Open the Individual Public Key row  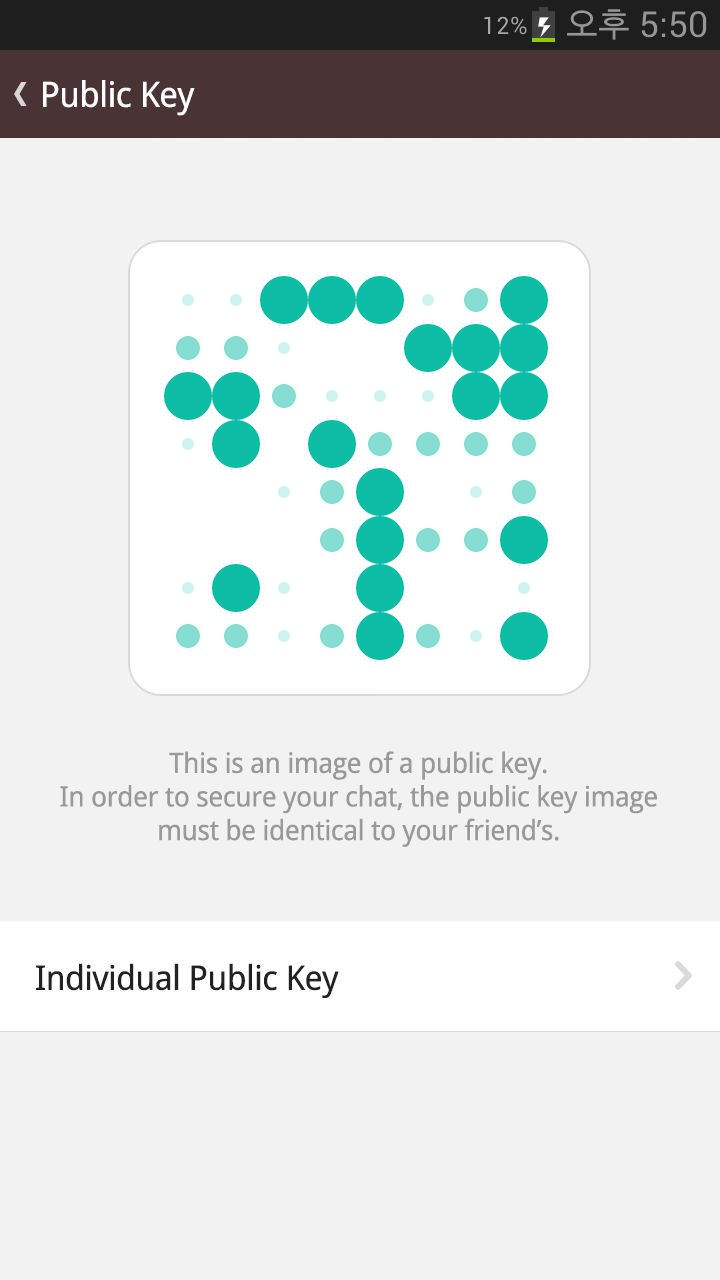pyautogui.click(x=360, y=977)
